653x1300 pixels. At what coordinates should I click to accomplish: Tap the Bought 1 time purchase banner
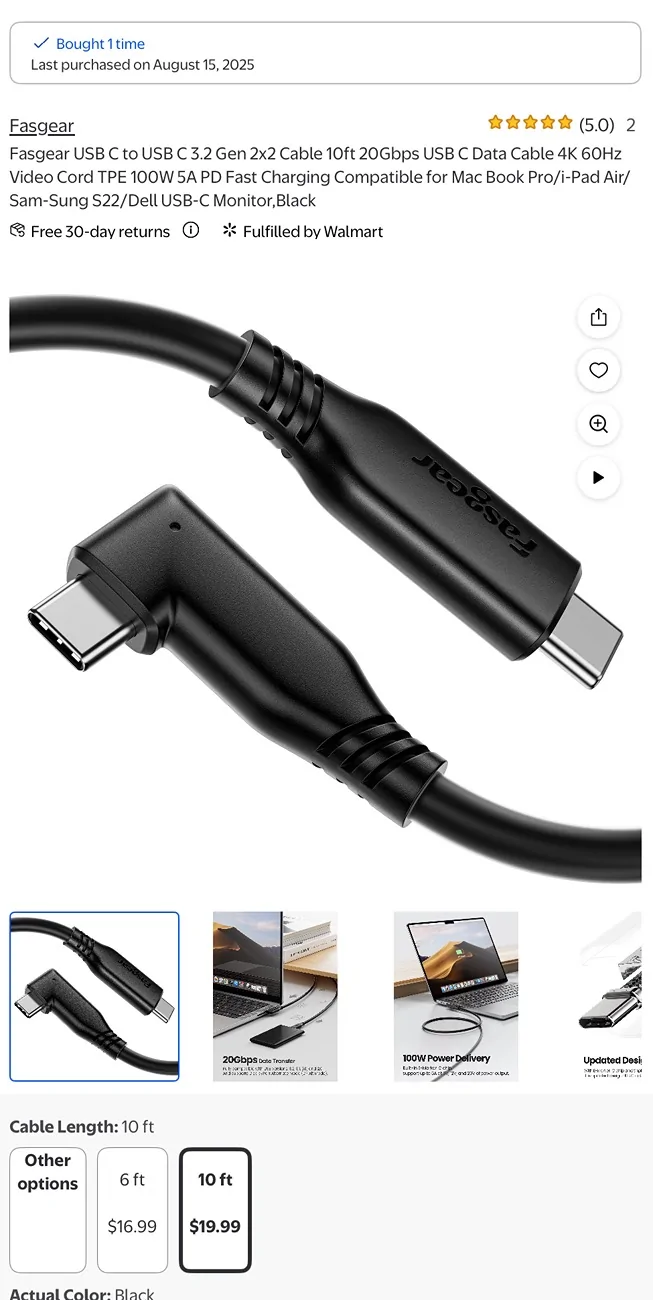(325, 54)
